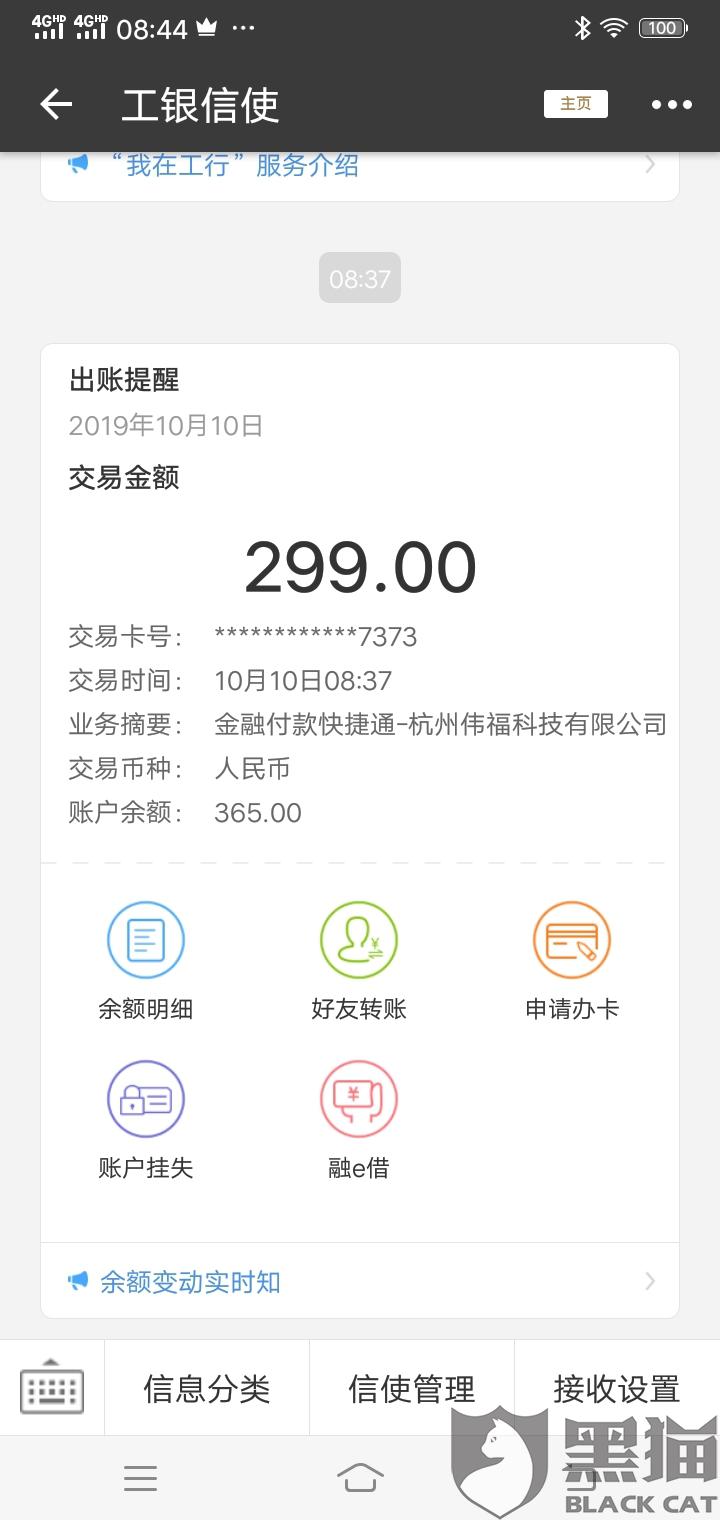Switch to keyboard input mode

point(52,1388)
